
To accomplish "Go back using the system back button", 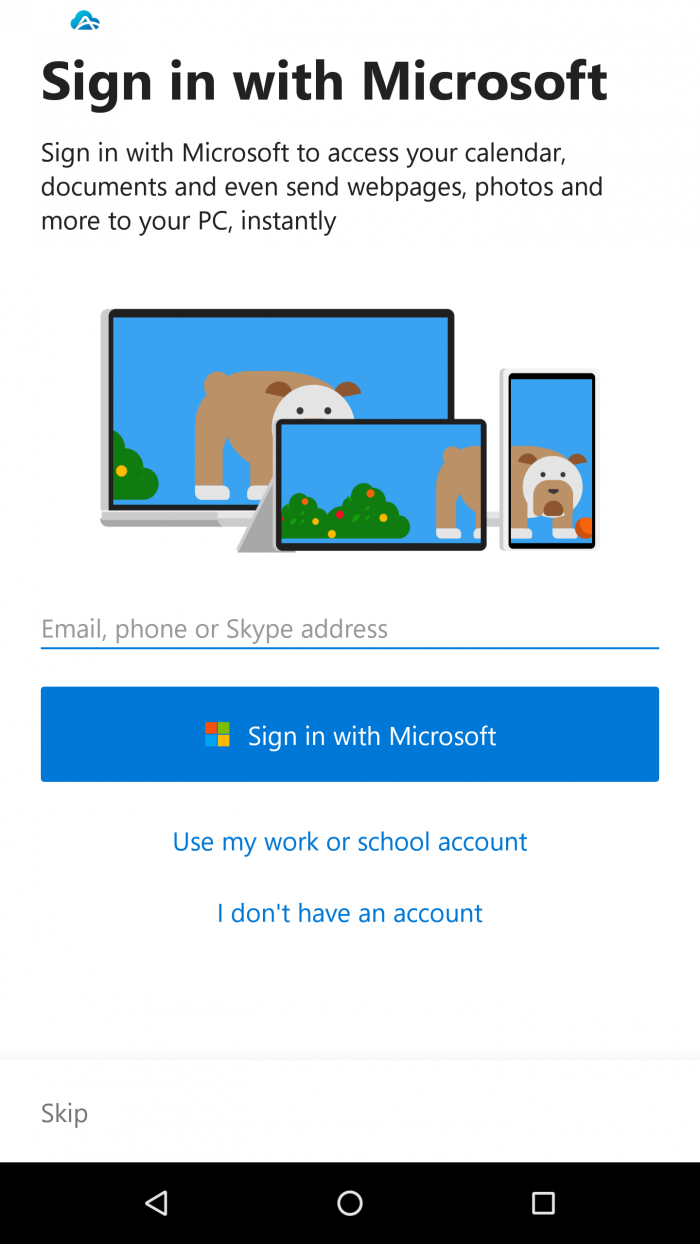I will click(156, 1203).
